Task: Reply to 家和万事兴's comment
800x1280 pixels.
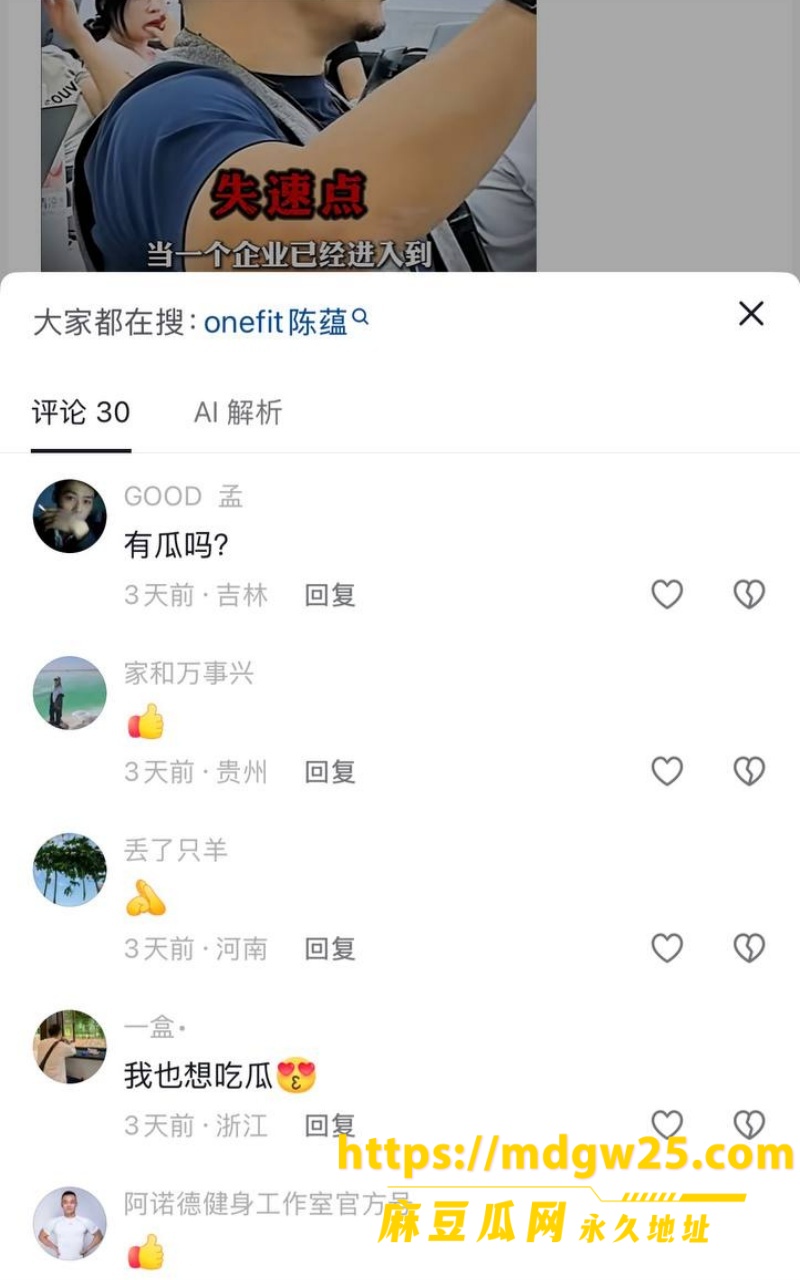Action: pyautogui.click(x=330, y=772)
